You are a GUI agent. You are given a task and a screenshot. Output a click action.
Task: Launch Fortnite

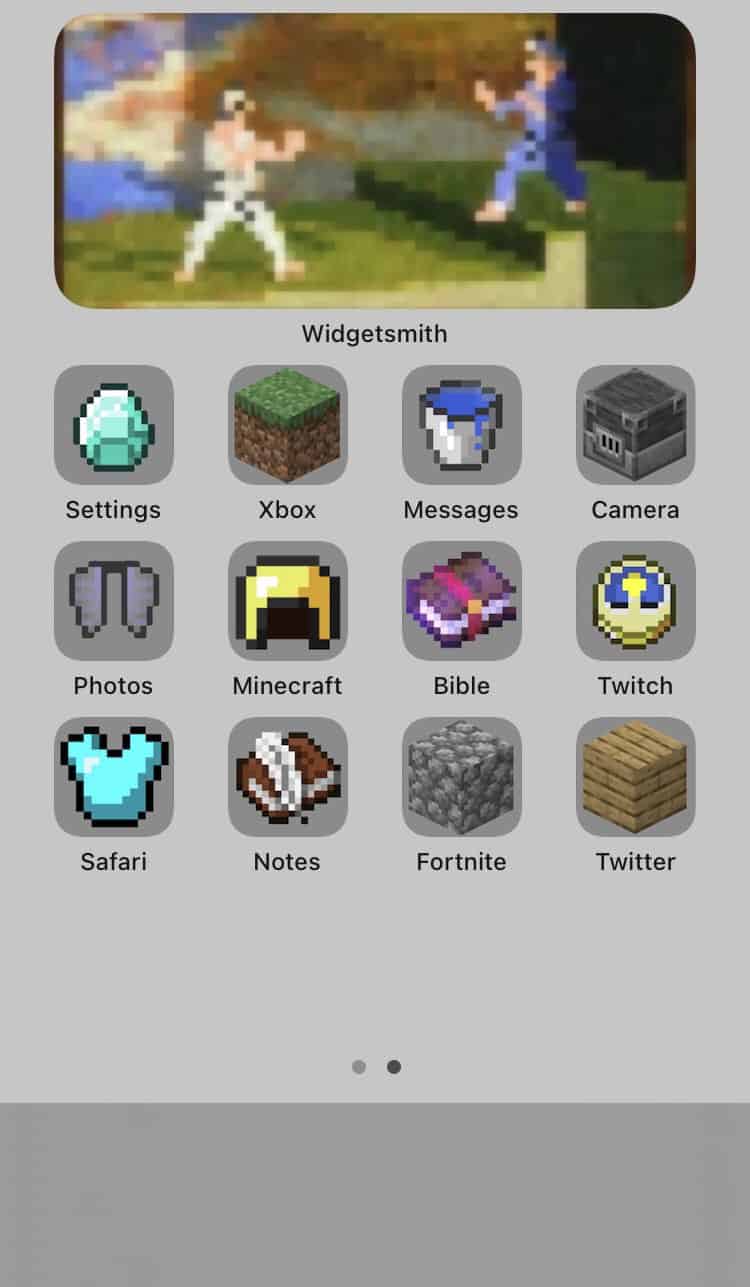(x=461, y=777)
